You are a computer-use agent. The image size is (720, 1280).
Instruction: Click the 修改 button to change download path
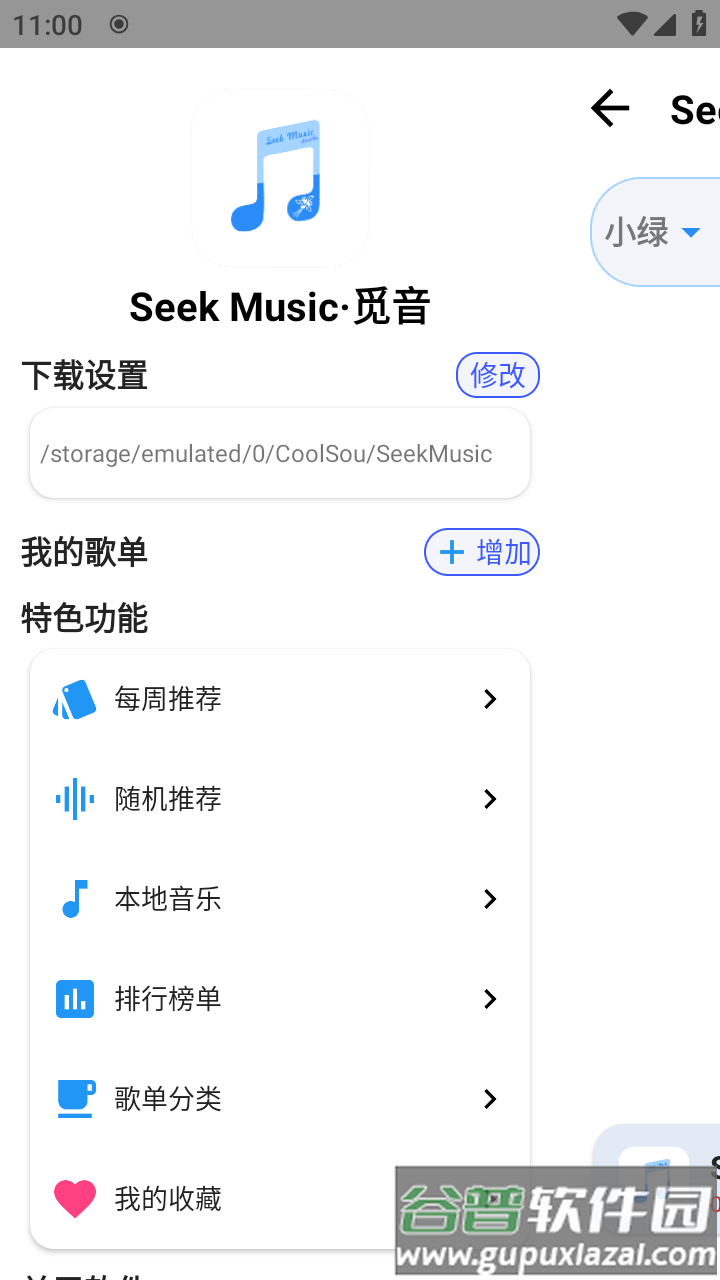tap(497, 375)
